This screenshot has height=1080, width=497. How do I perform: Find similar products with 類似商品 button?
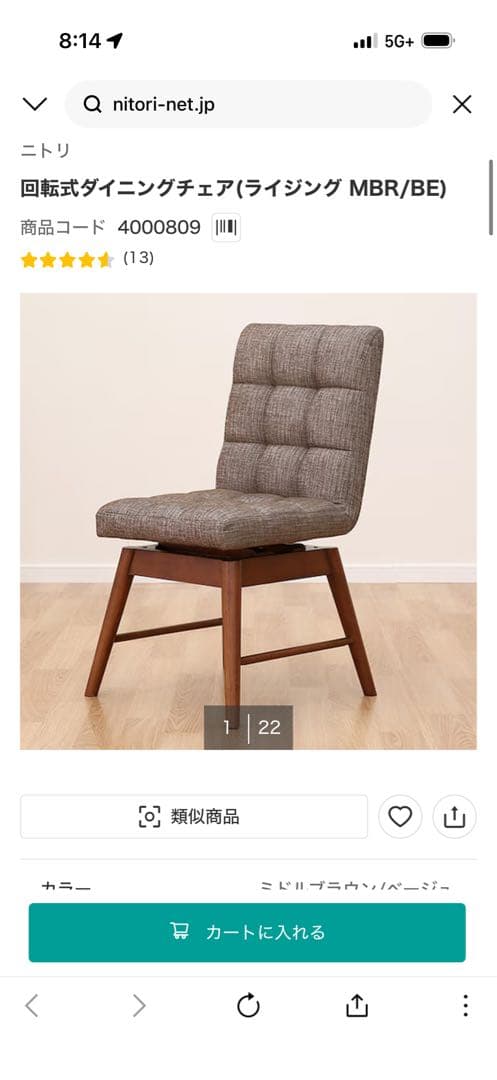(193, 817)
